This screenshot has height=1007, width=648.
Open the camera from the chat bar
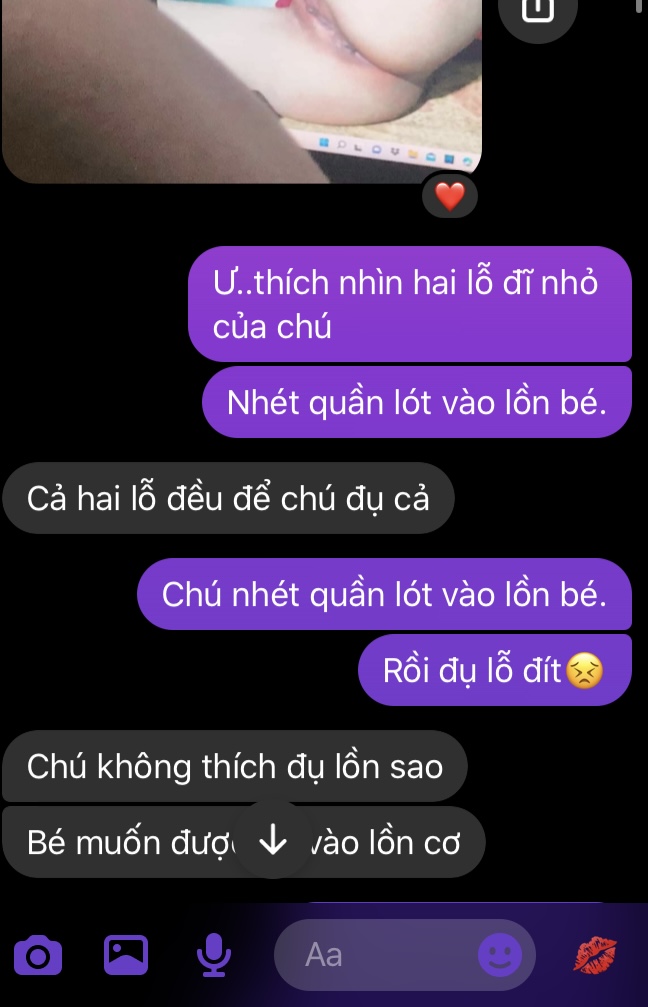click(x=37, y=955)
